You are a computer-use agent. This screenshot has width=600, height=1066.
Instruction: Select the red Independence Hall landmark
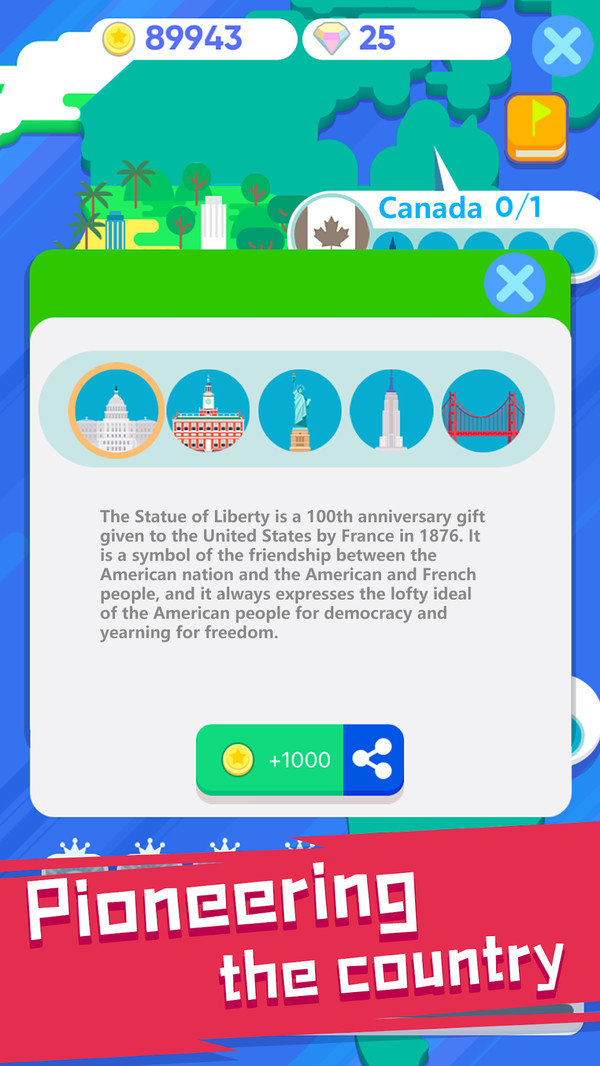click(x=208, y=410)
